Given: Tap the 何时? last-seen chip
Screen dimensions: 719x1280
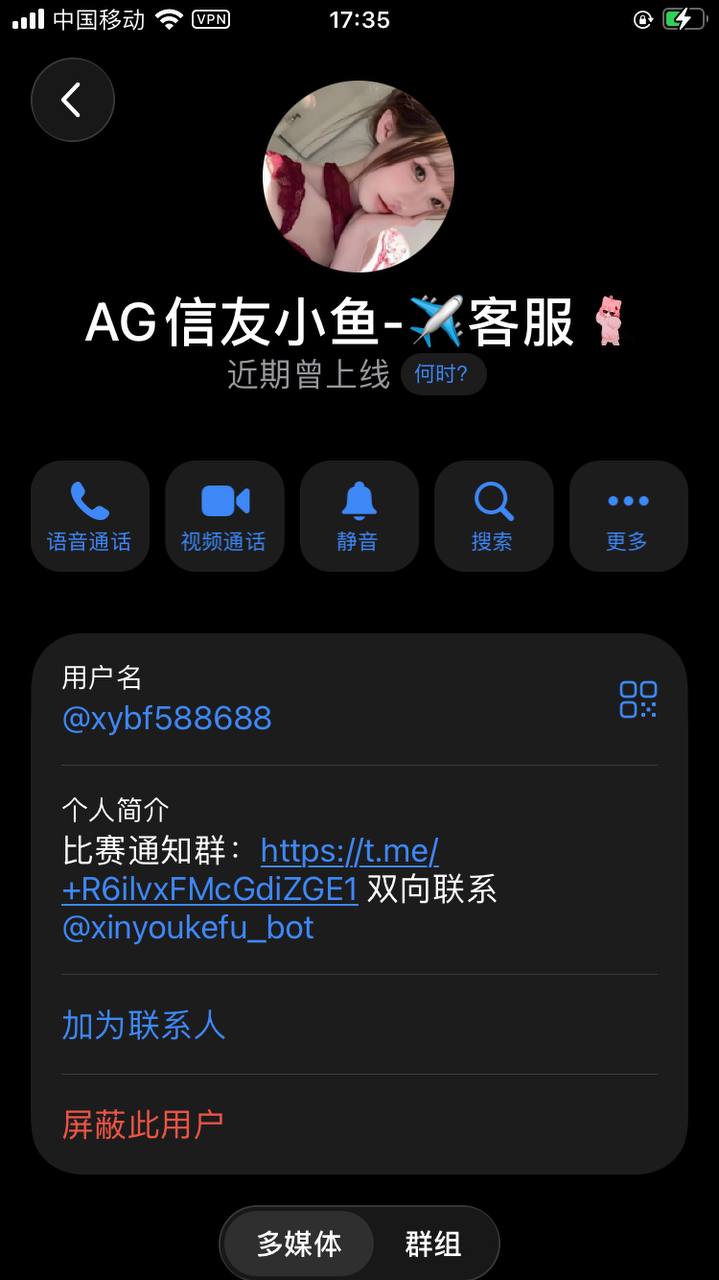Looking at the screenshot, I should (442, 375).
